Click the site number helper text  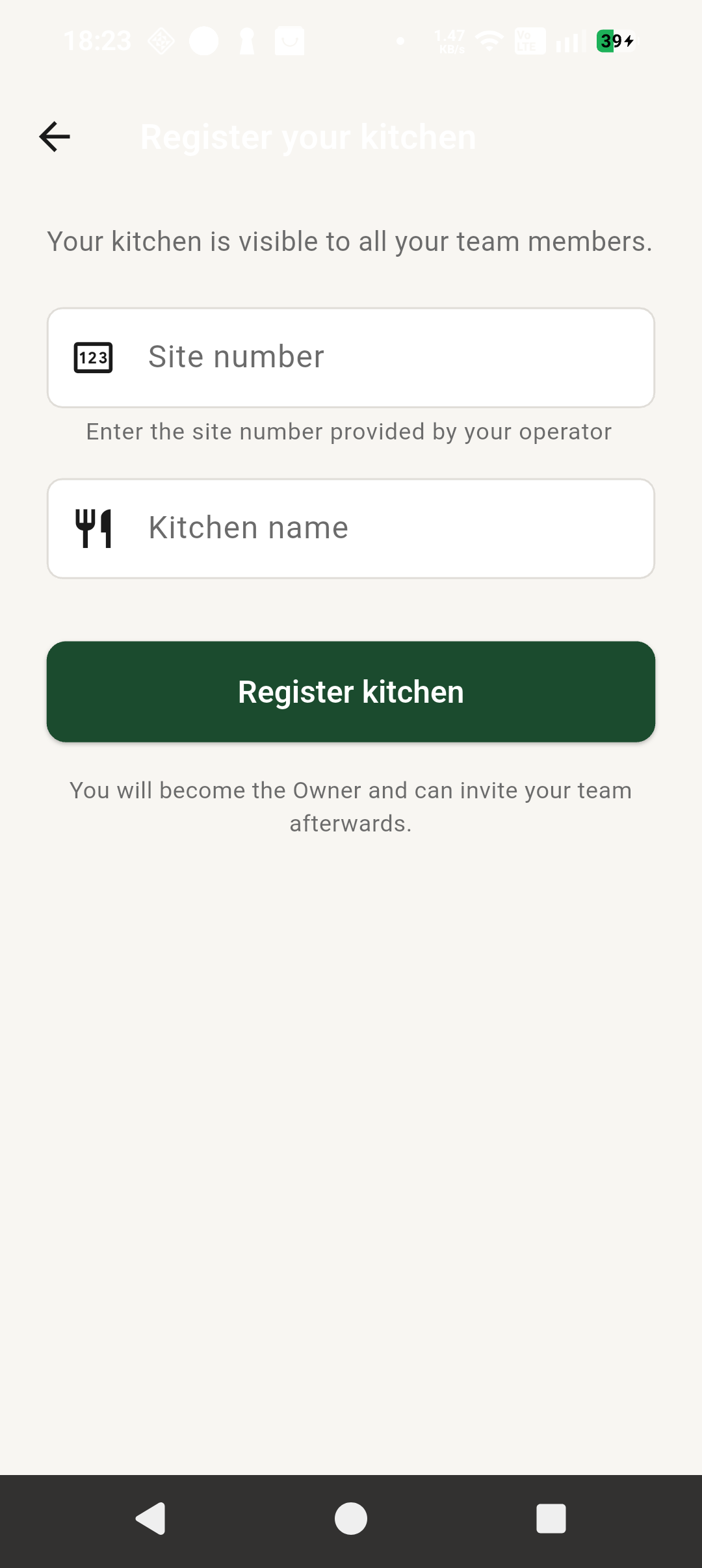tap(350, 431)
